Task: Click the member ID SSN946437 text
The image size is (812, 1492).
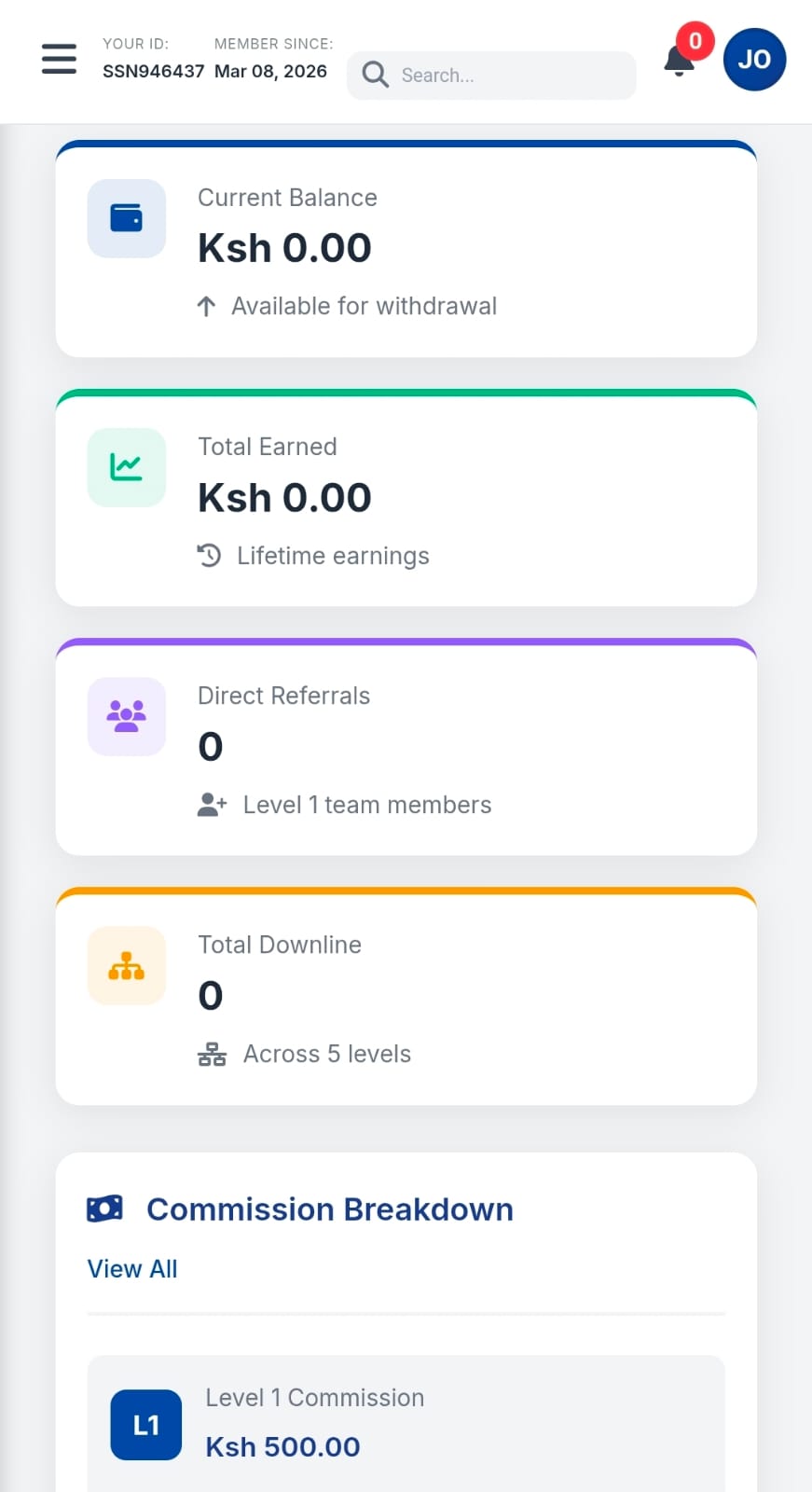Action: (153, 70)
